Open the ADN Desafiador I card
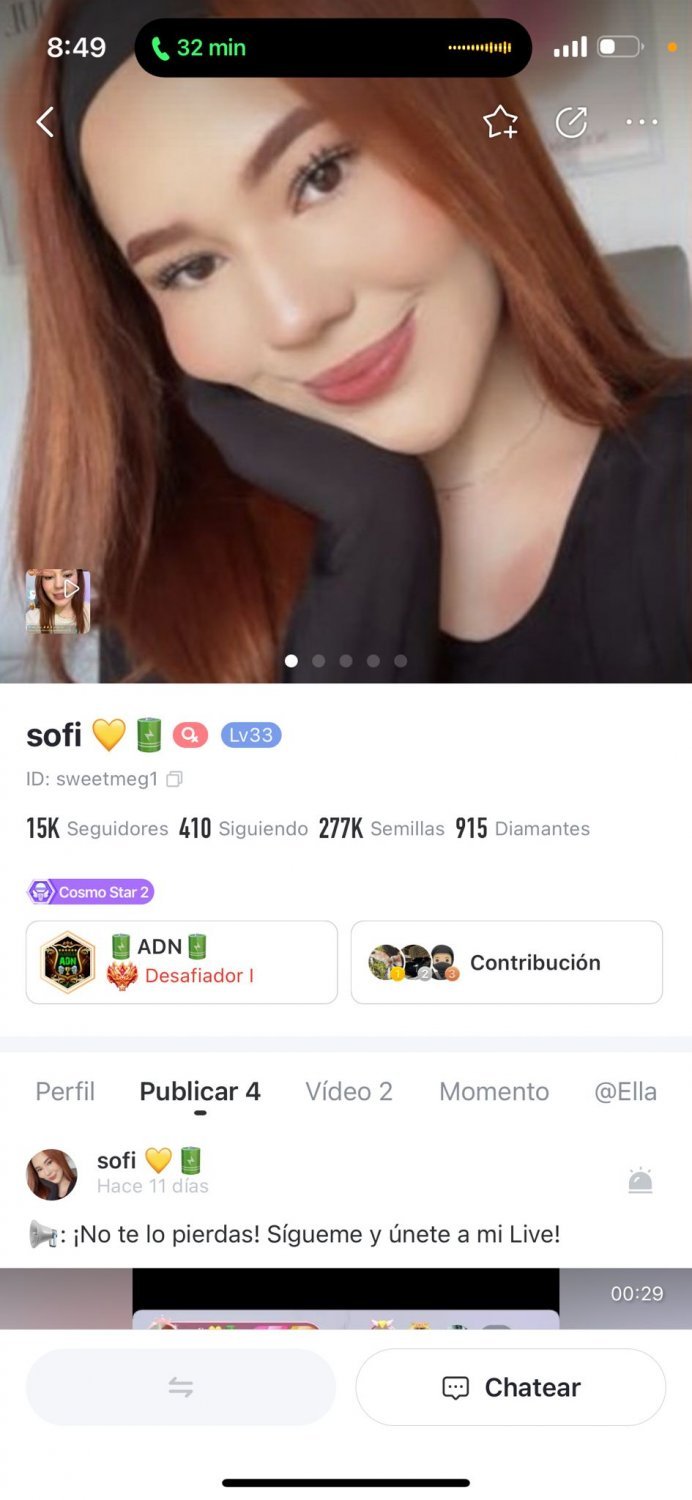The width and height of the screenshot is (692, 1500). [182, 962]
